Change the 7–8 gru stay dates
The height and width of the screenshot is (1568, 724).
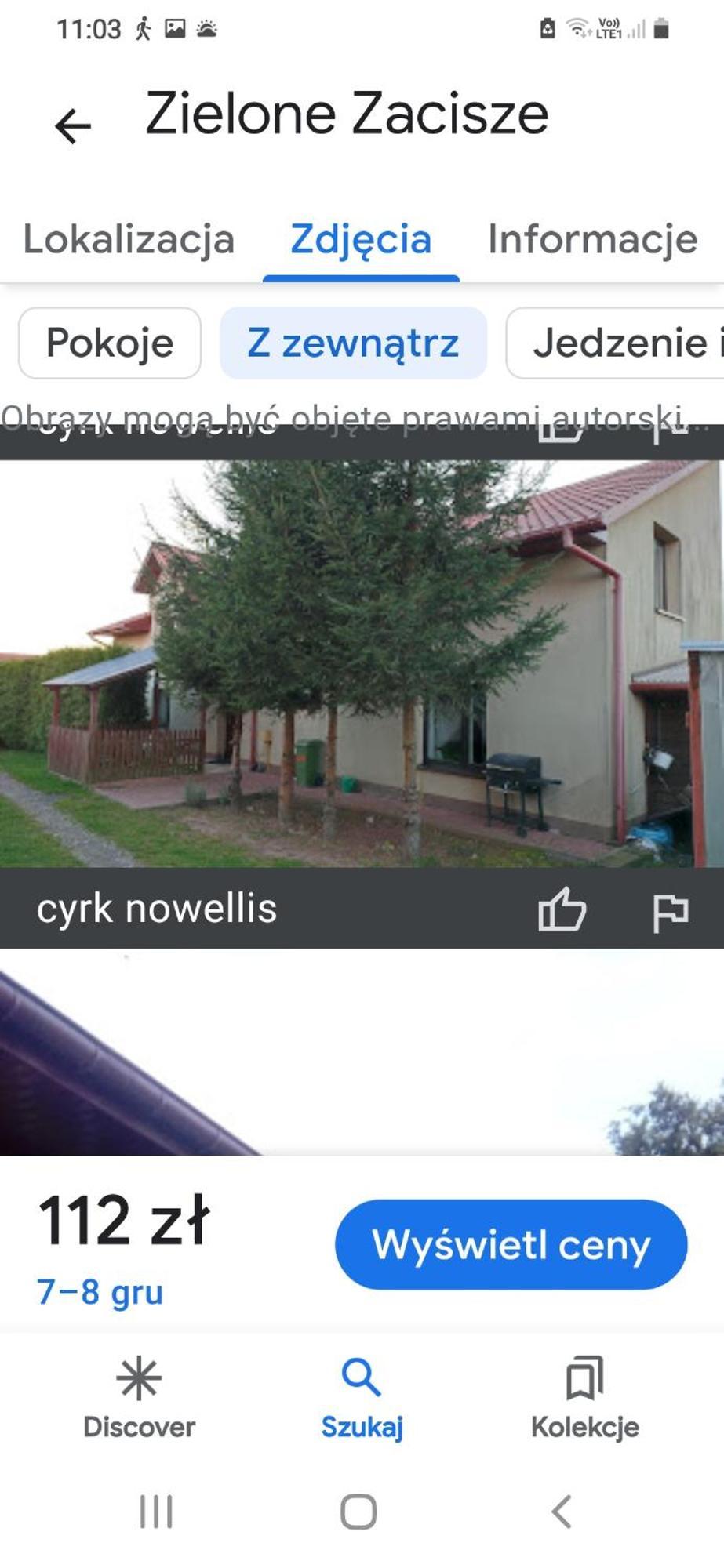point(100,1292)
